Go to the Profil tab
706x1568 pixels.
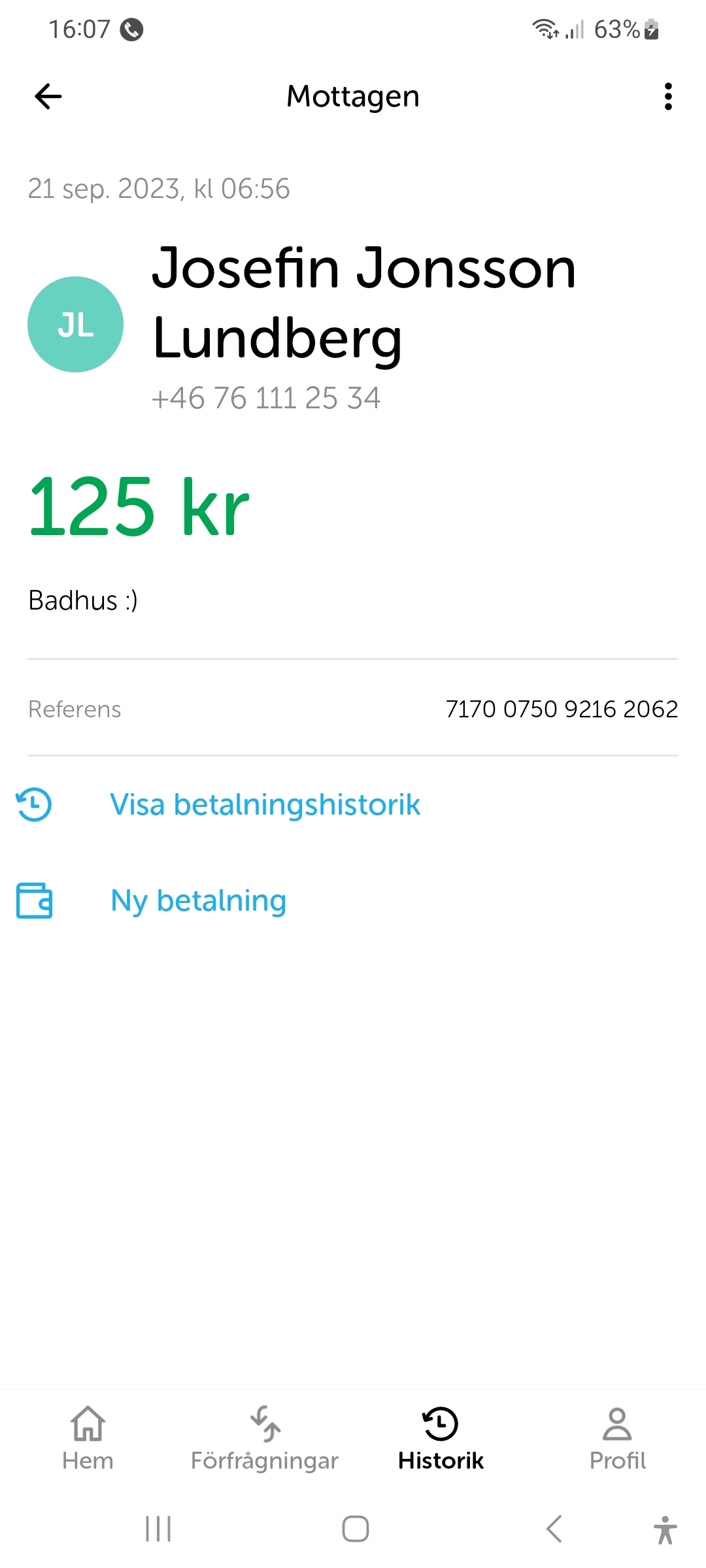coord(617,1438)
